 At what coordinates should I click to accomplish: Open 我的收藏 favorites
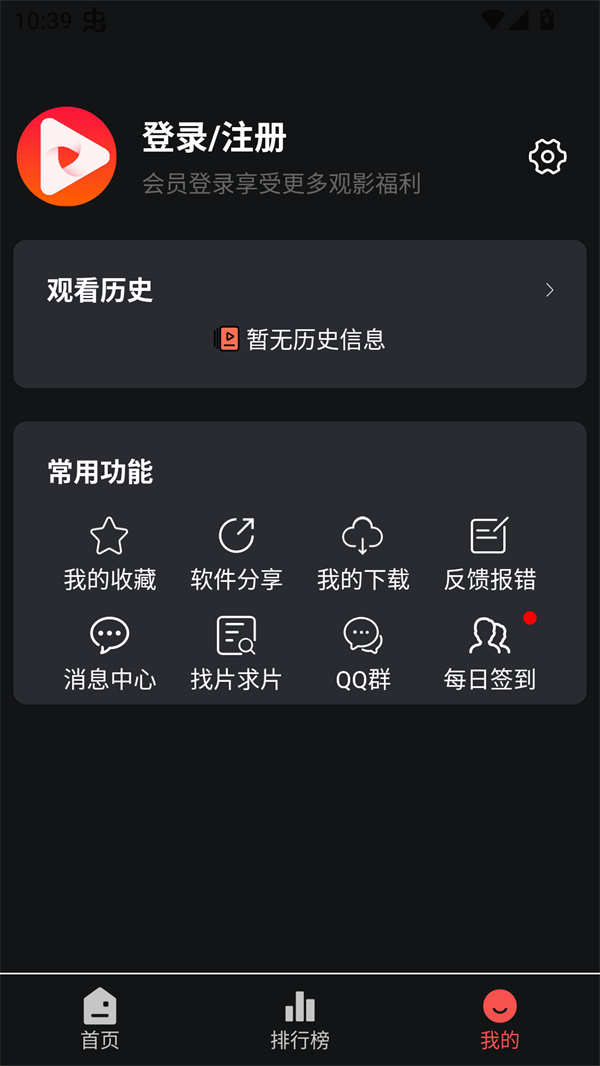pyautogui.click(x=110, y=553)
